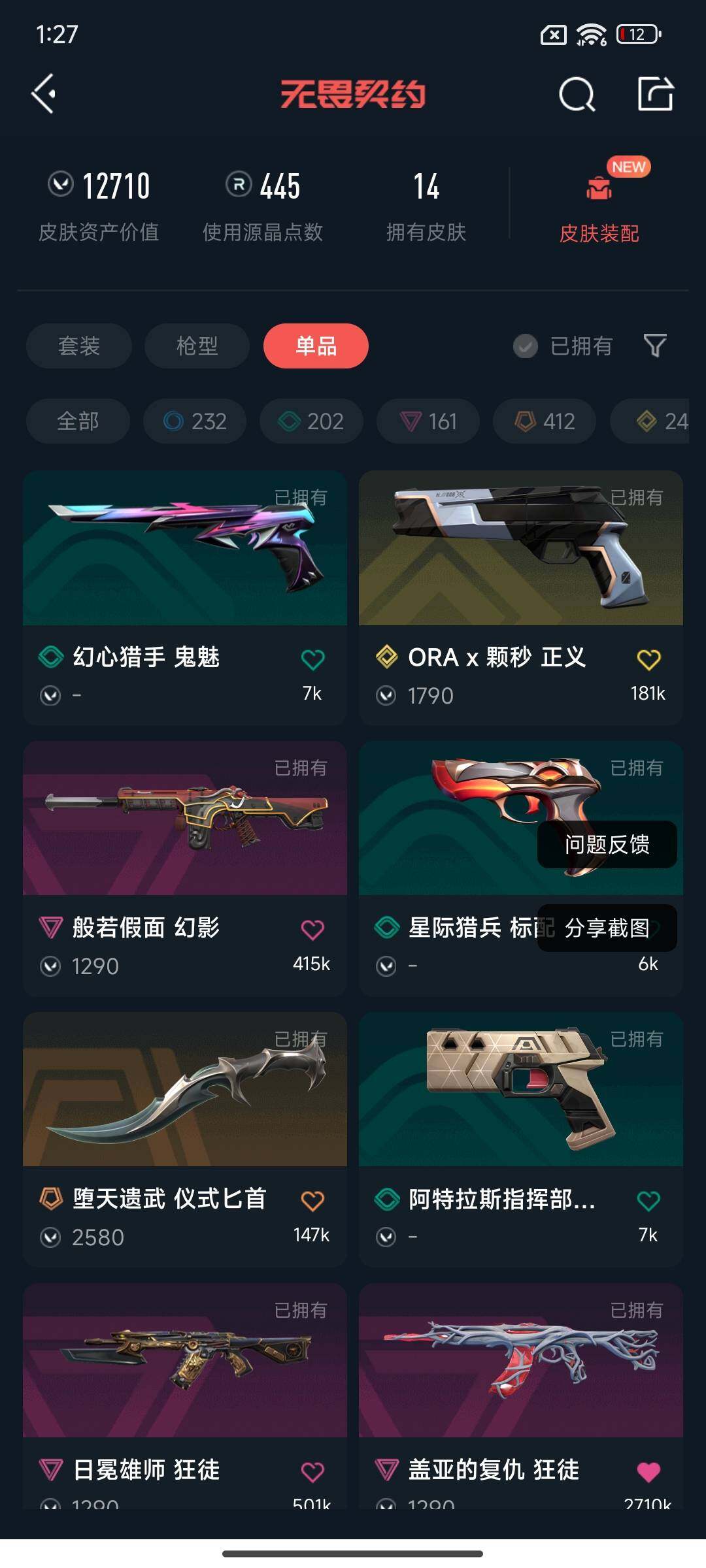Filter by the 161 rarity chip
Viewport: 706px width, 1568px height.
[428, 421]
